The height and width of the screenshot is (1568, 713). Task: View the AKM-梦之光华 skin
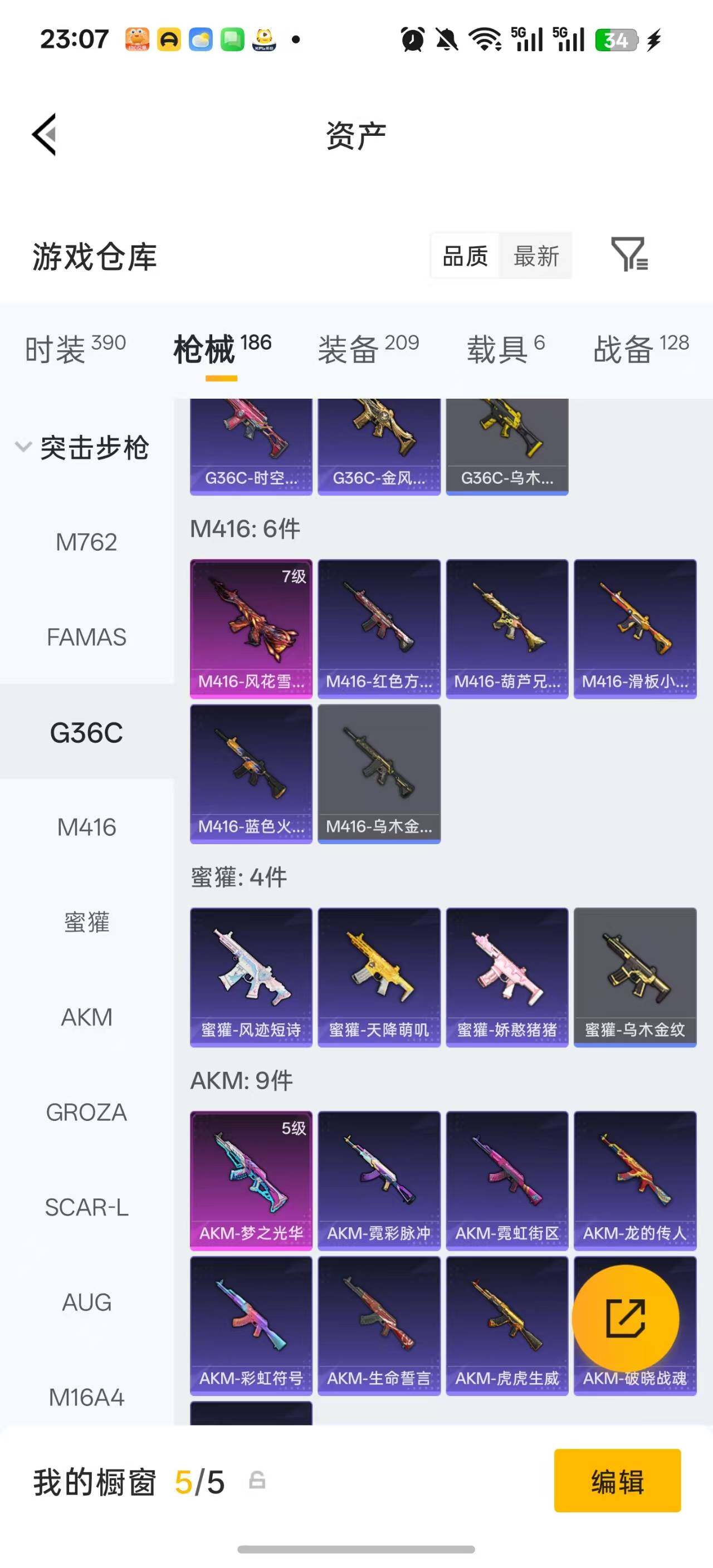pyautogui.click(x=251, y=1181)
